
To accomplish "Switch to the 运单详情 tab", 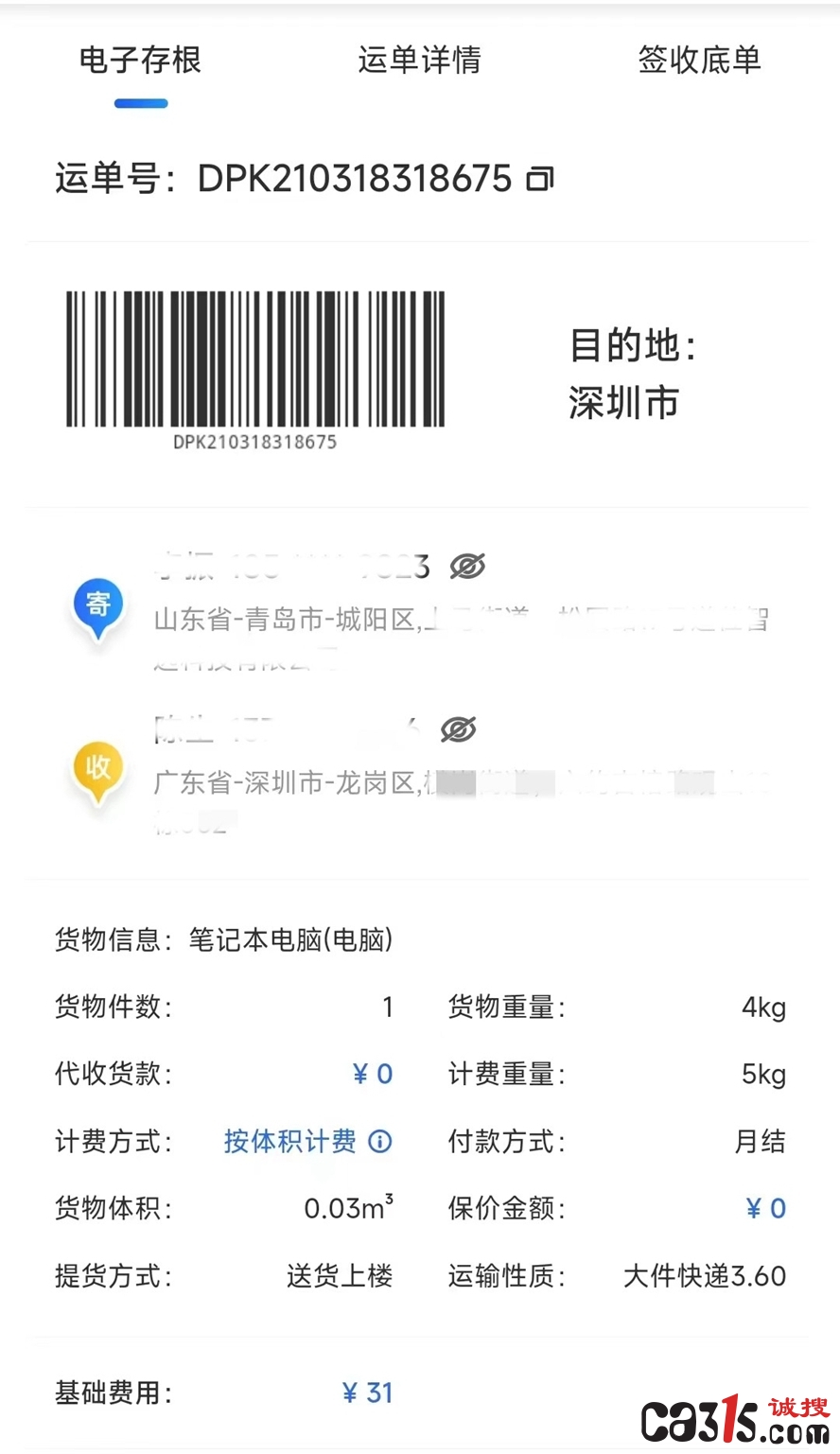I will tap(419, 61).
